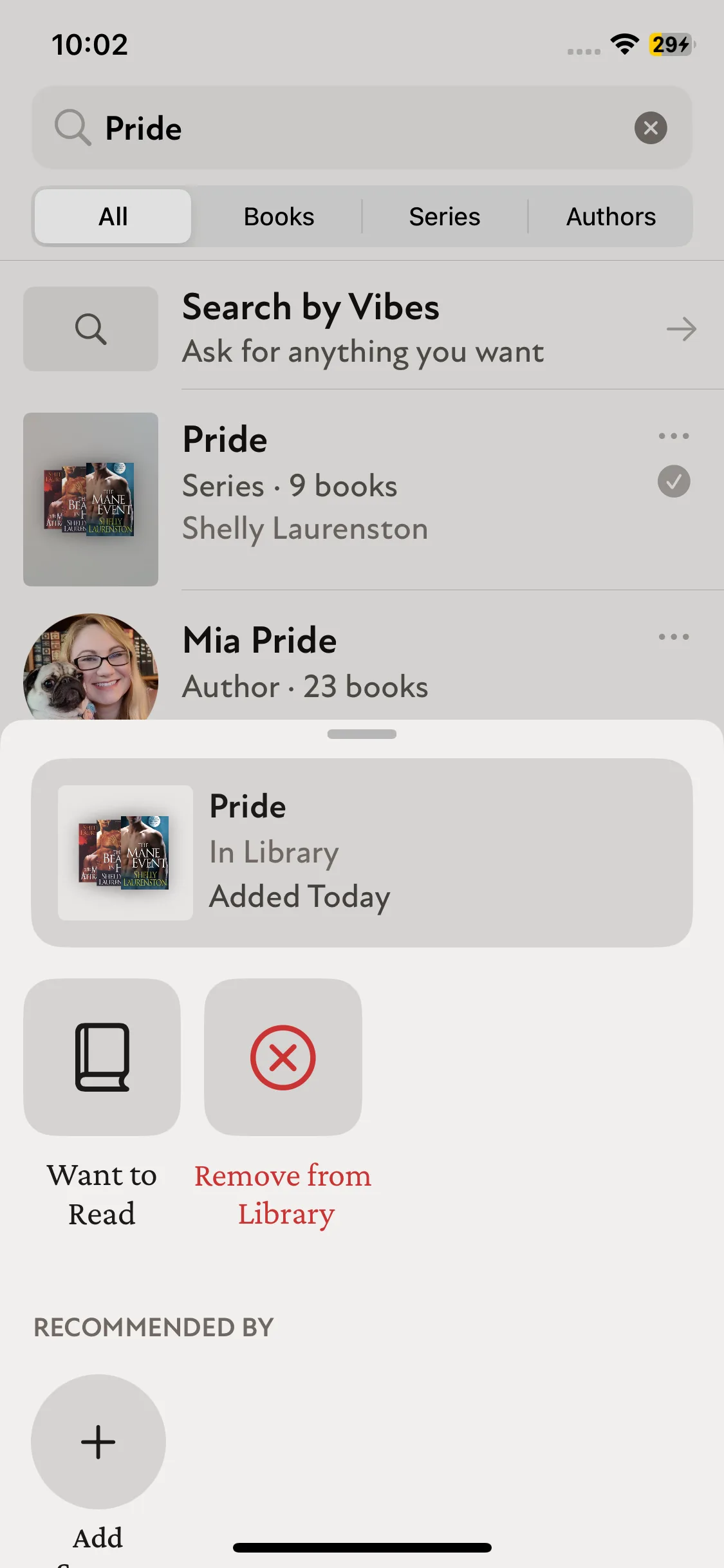Open more options for Pride series
This screenshot has height=1568, width=724.
coord(673,436)
